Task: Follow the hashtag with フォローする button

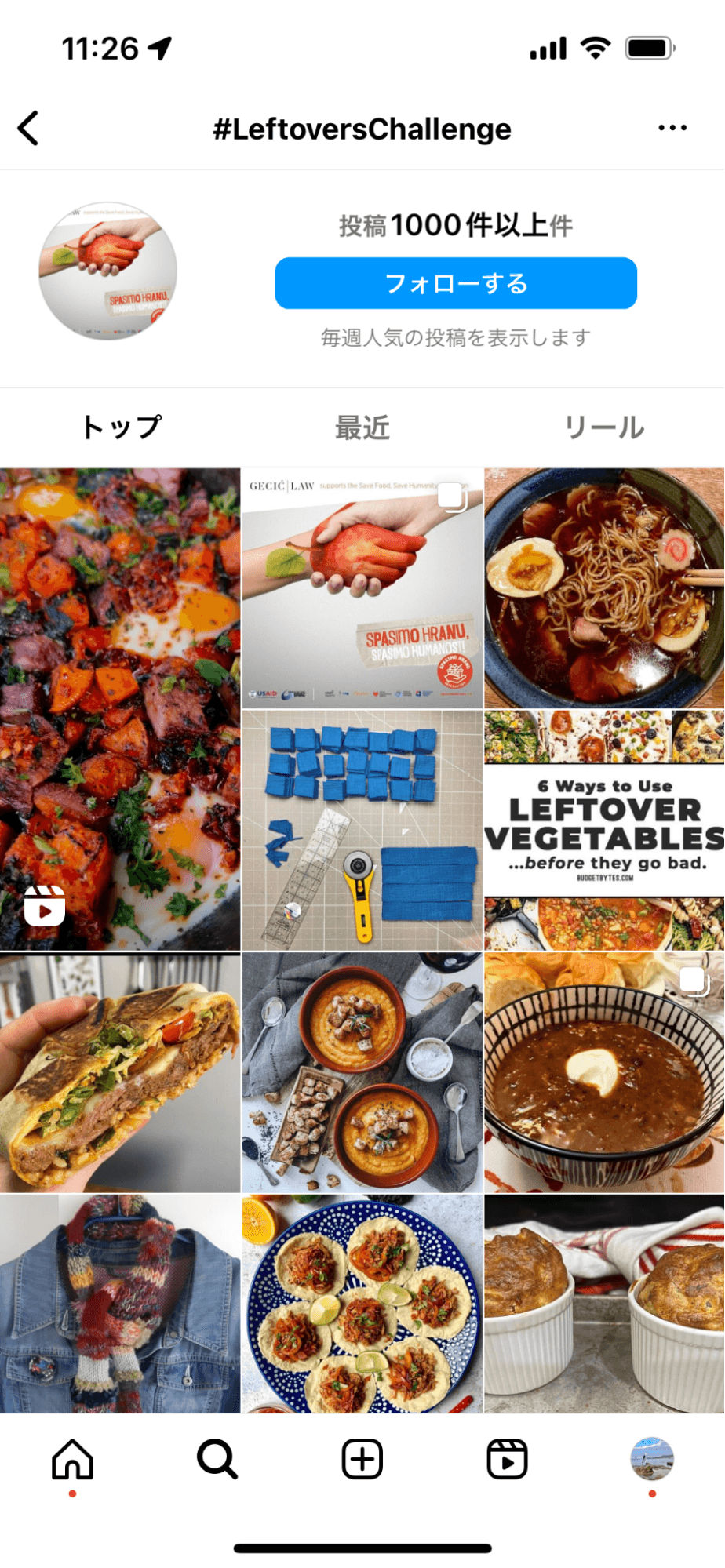Action: 455,283
